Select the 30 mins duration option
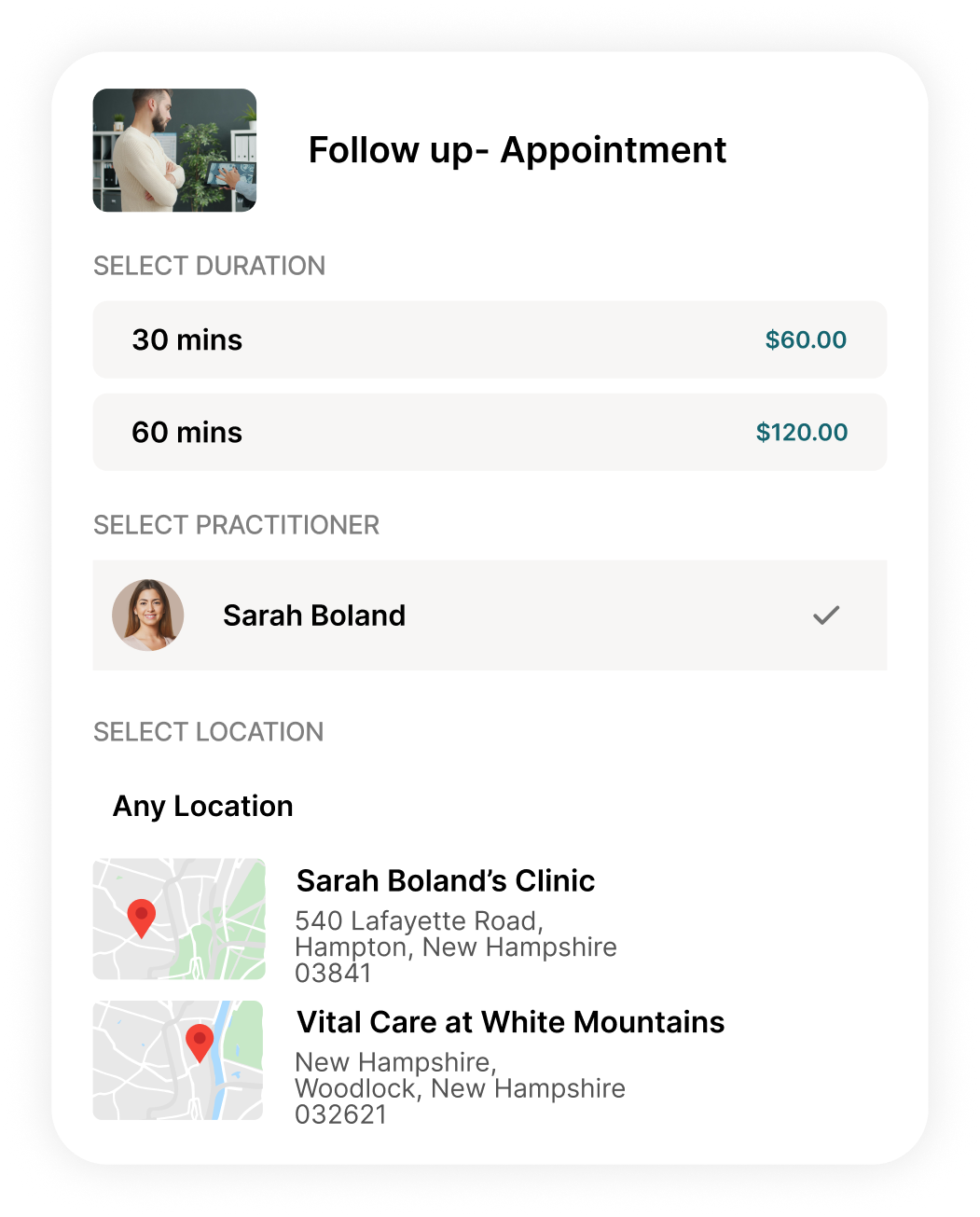 click(489, 339)
